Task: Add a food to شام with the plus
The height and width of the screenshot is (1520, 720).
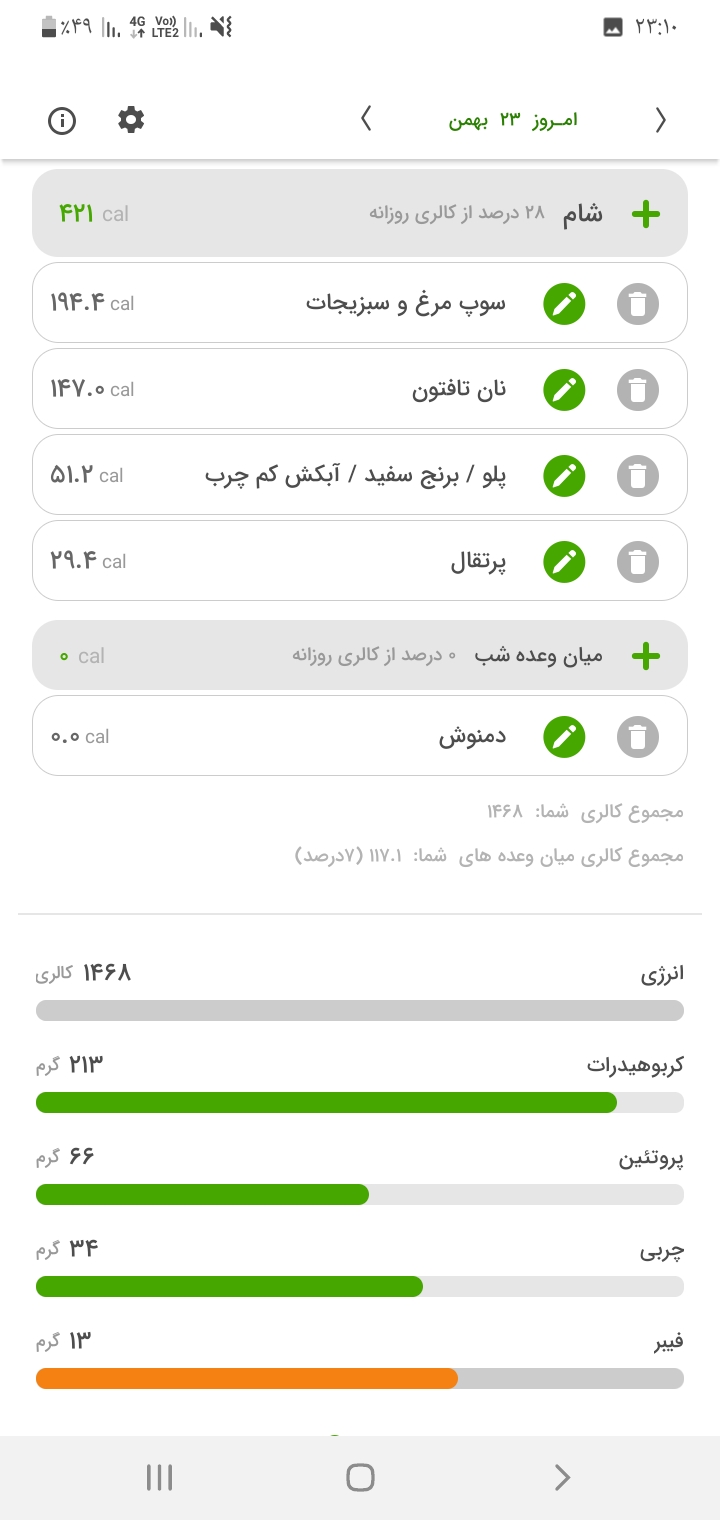Action: tap(646, 213)
